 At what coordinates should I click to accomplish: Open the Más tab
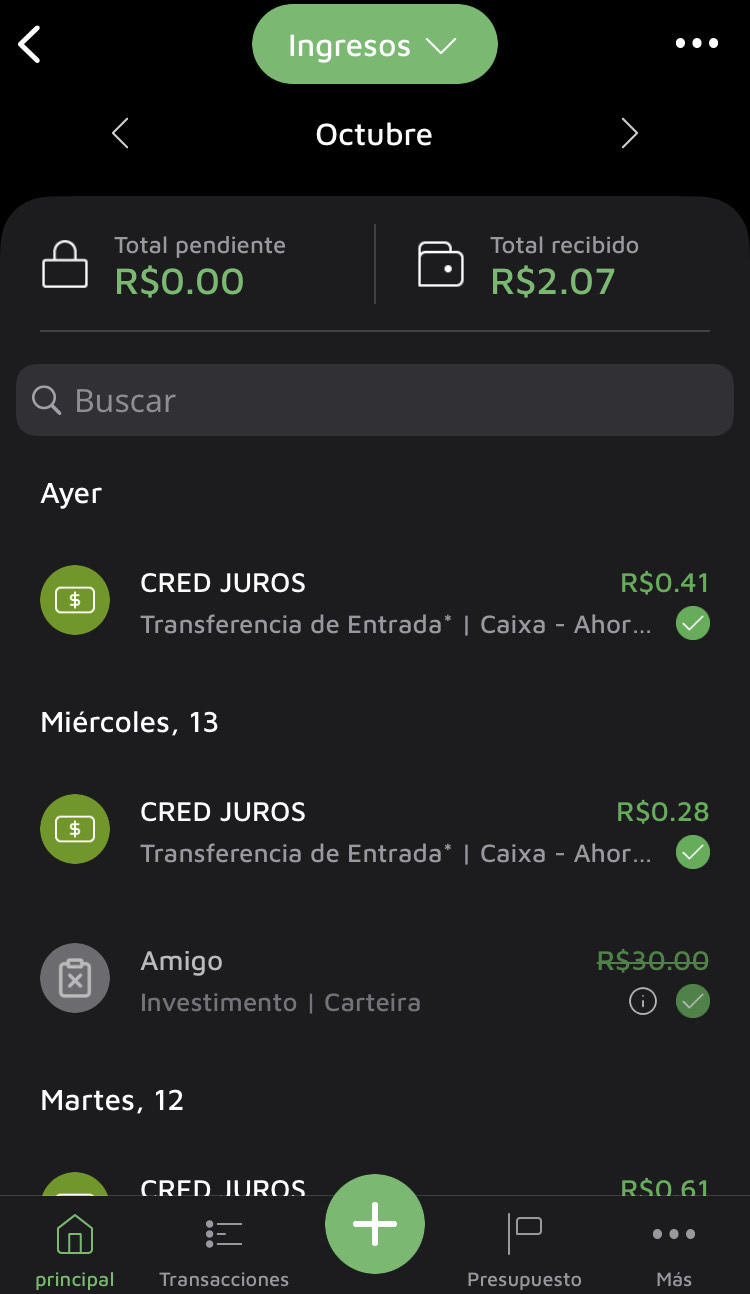point(674,1250)
